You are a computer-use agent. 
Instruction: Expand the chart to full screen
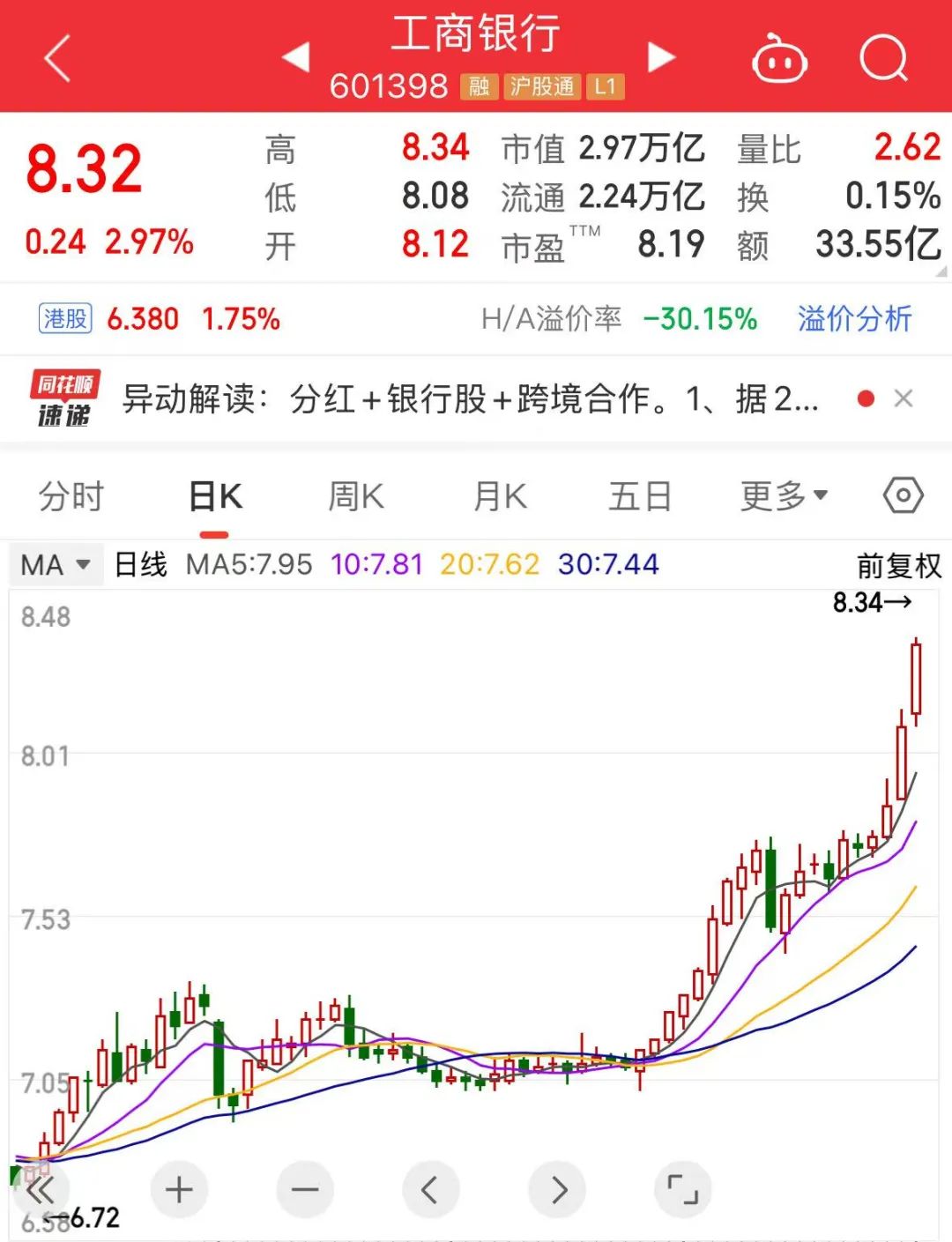tap(682, 1190)
